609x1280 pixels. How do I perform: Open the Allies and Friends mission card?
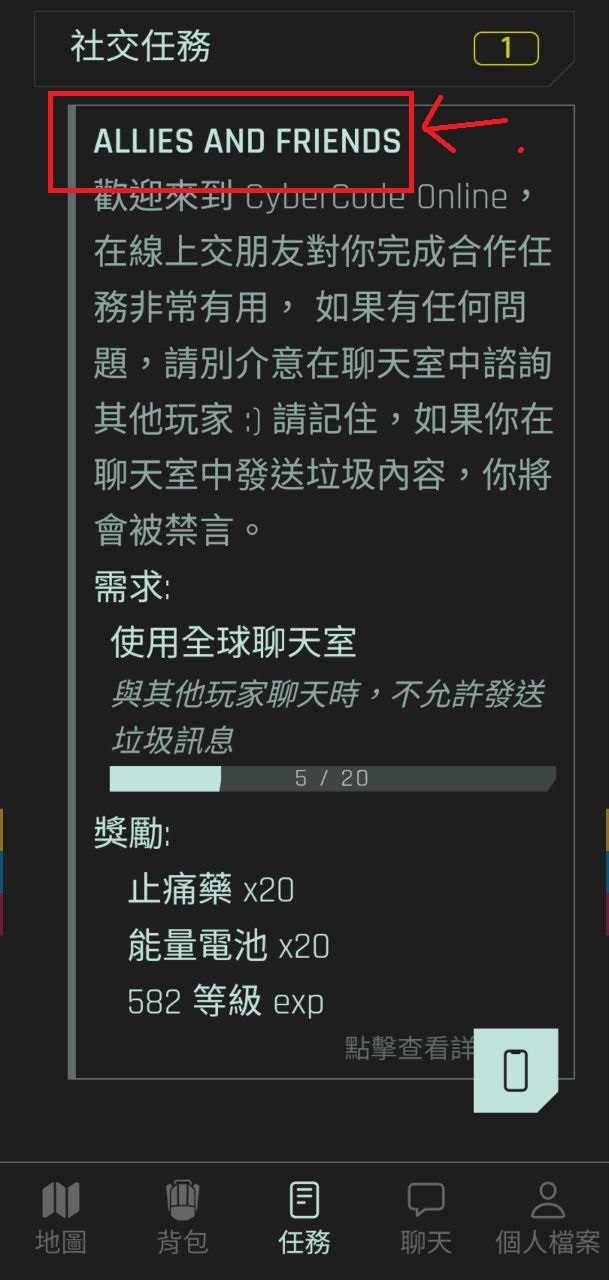click(321, 592)
